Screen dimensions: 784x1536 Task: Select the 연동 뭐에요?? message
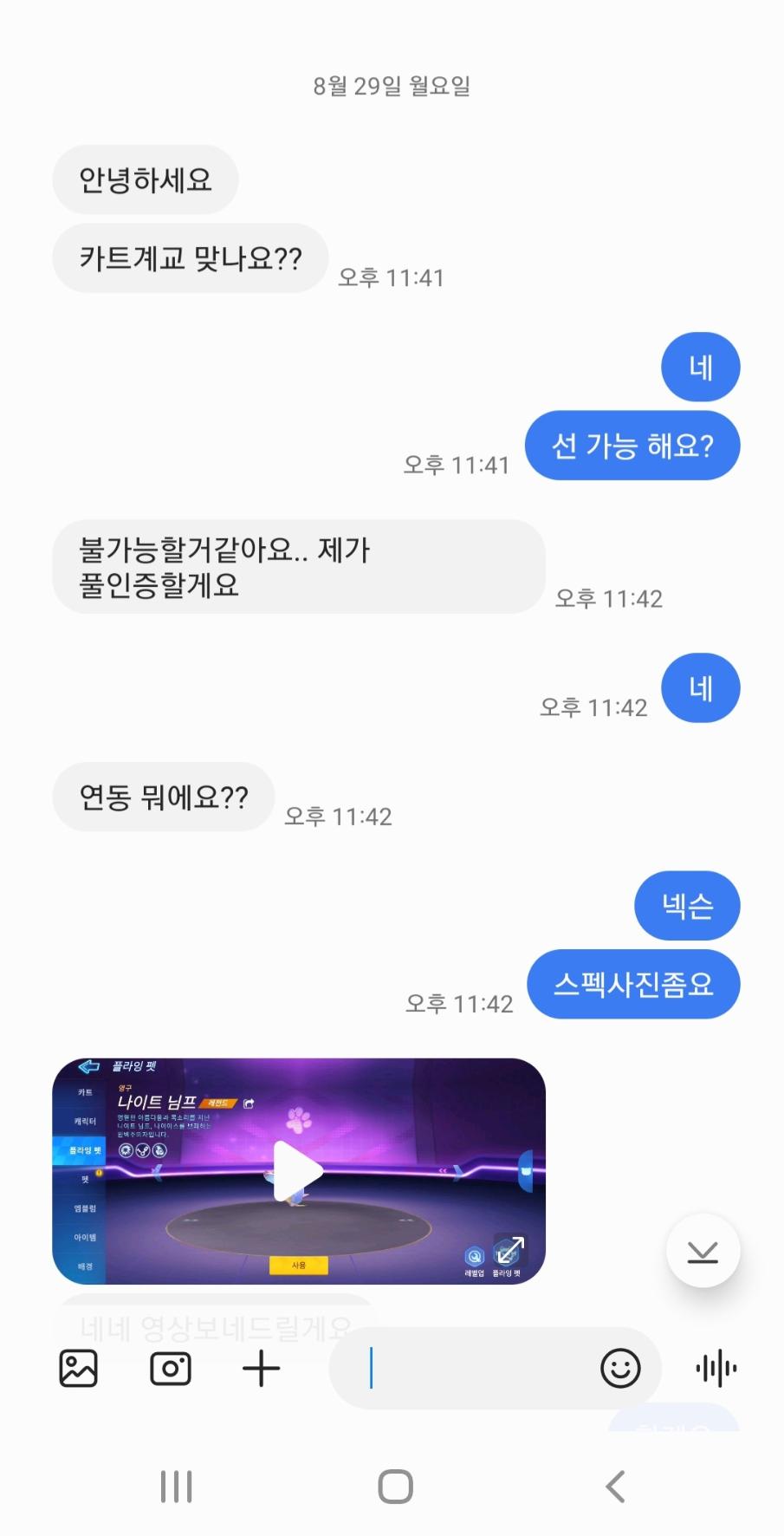(x=163, y=797)
